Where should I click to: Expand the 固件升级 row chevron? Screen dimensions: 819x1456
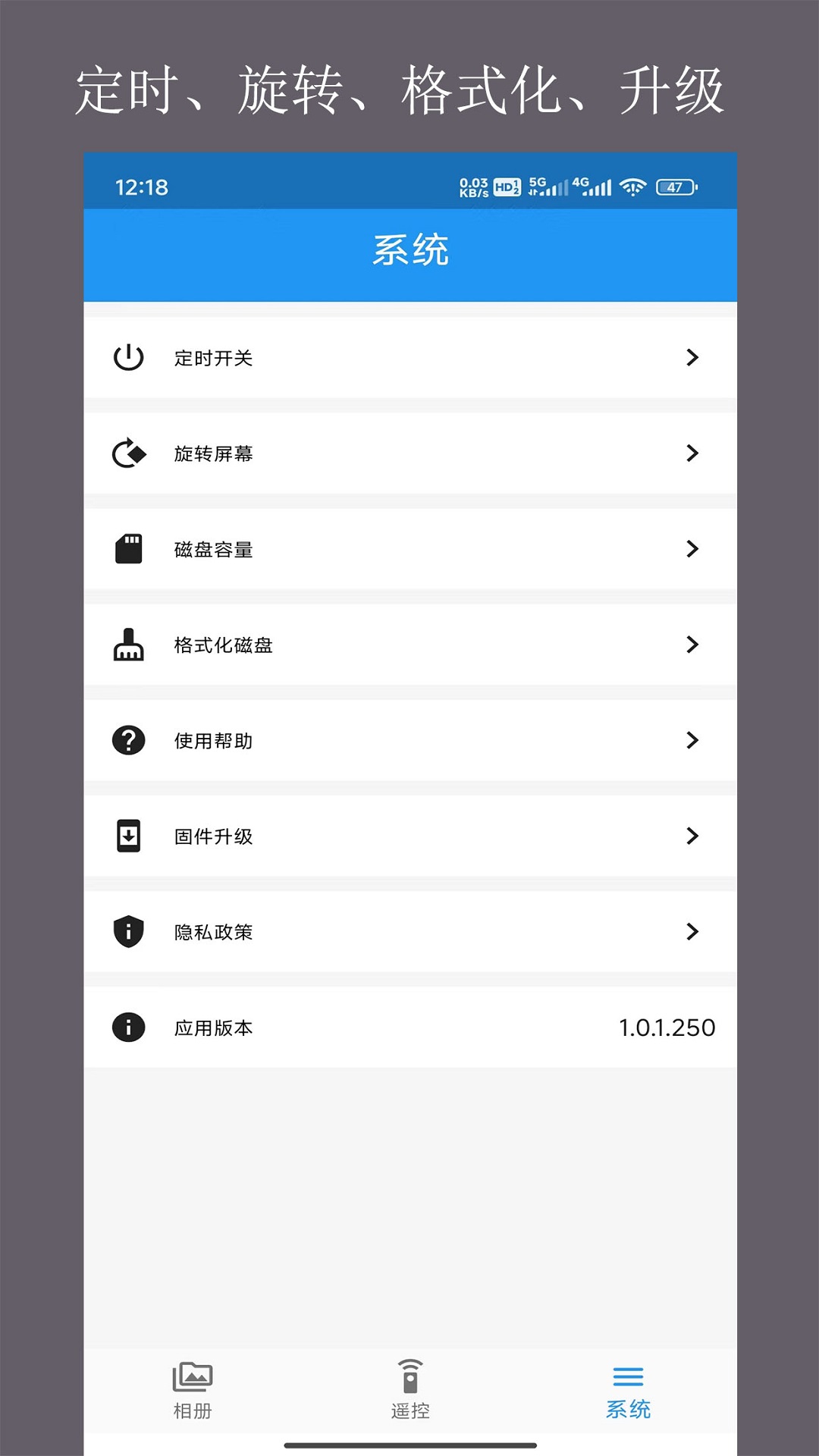tap(692, 836)
